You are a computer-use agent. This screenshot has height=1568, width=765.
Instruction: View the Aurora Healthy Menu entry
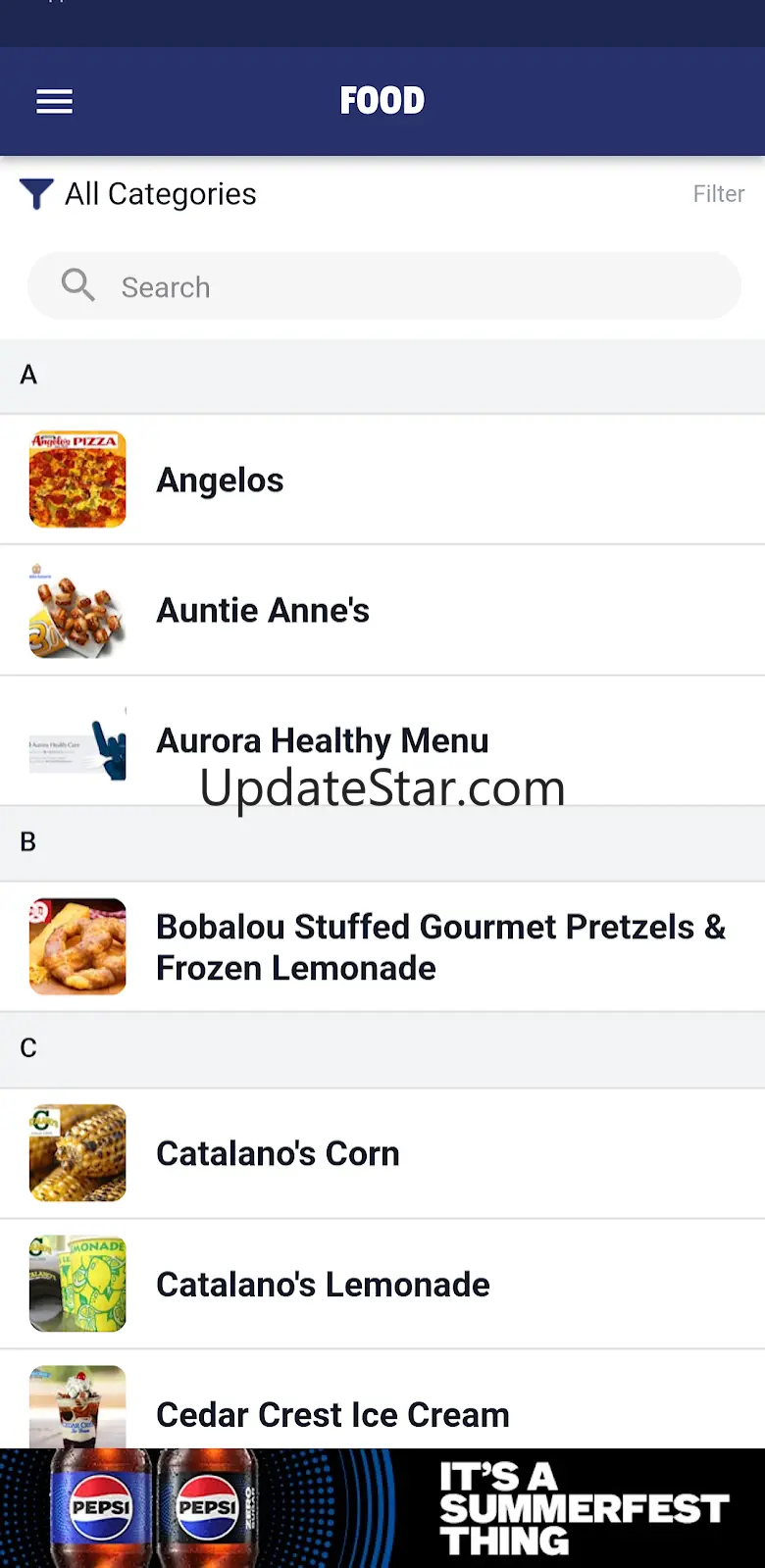(382, 740)
